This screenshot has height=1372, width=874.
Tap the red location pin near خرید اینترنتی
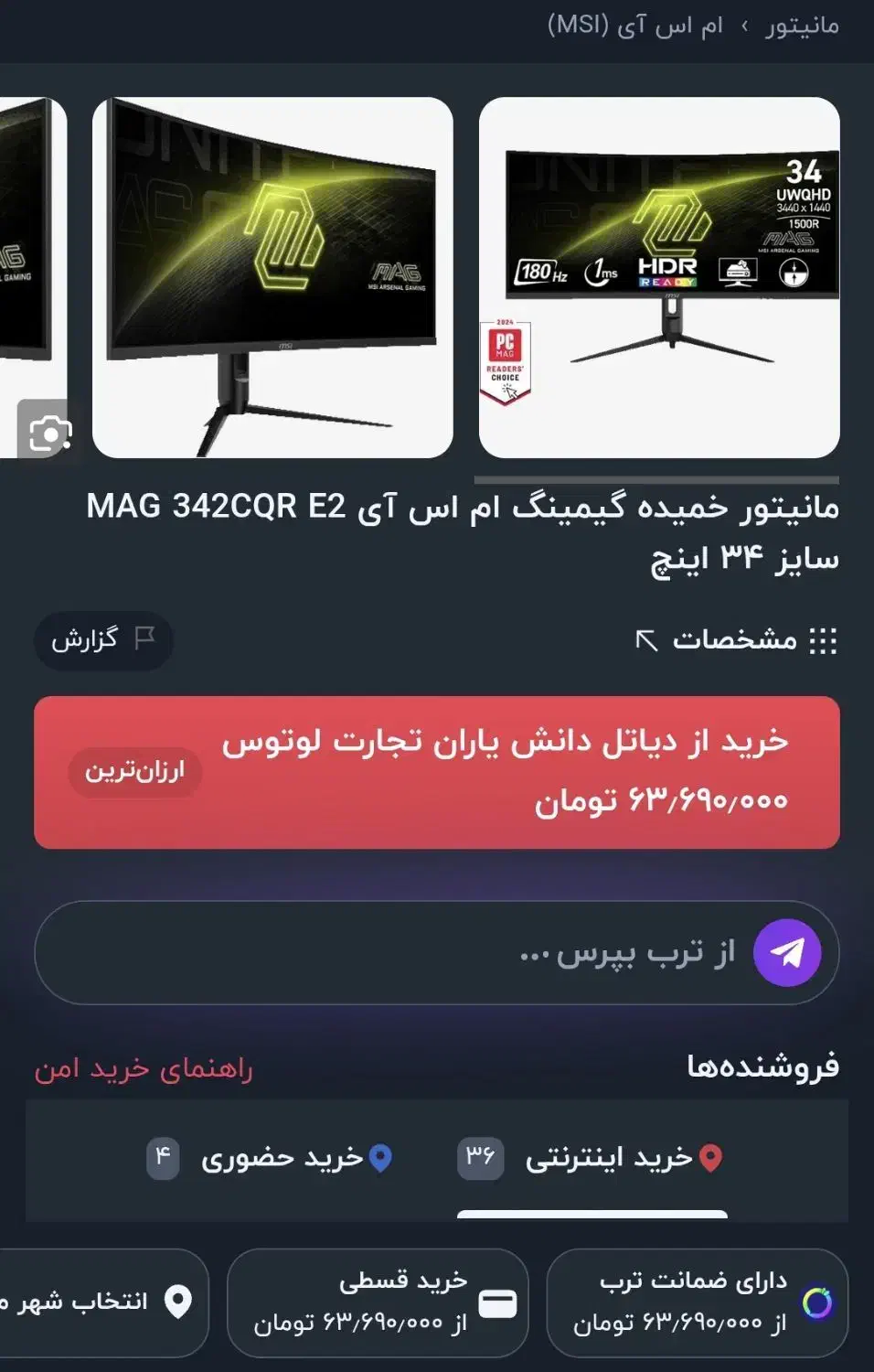(711, 1158)
